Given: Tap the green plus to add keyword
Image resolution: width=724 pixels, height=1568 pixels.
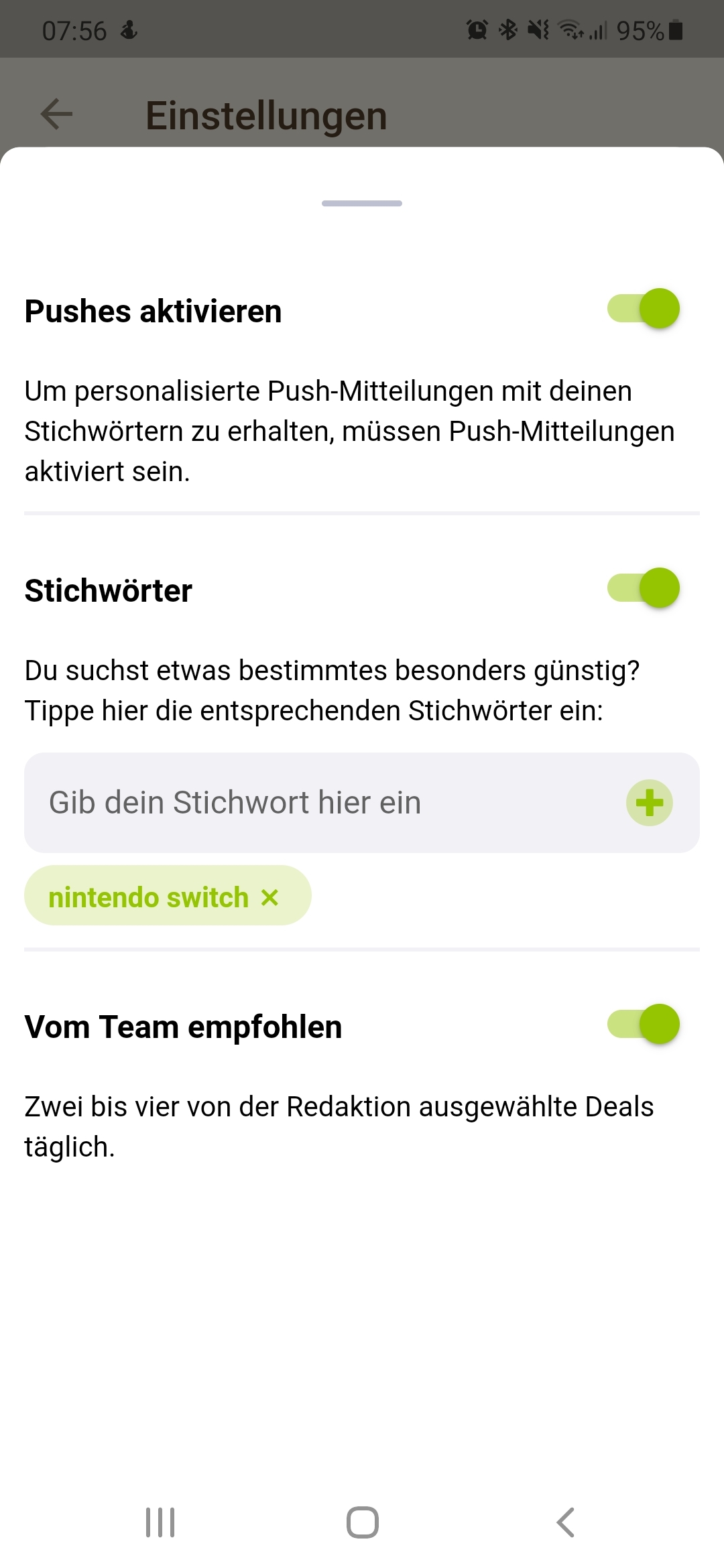Looking at the screenshot, I should coord(649,803).
